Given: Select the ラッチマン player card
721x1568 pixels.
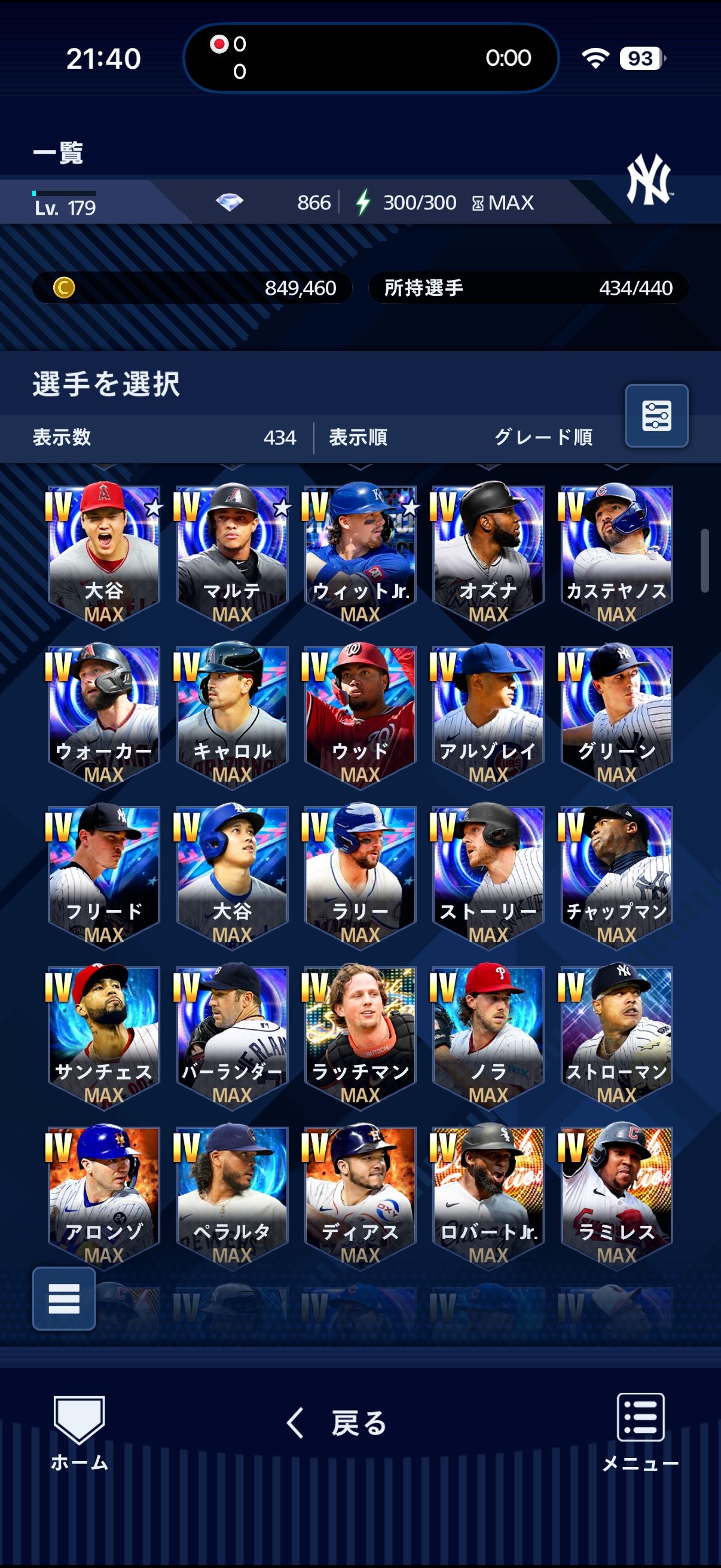Looking at the screenshot, I should click(360, 1034).
